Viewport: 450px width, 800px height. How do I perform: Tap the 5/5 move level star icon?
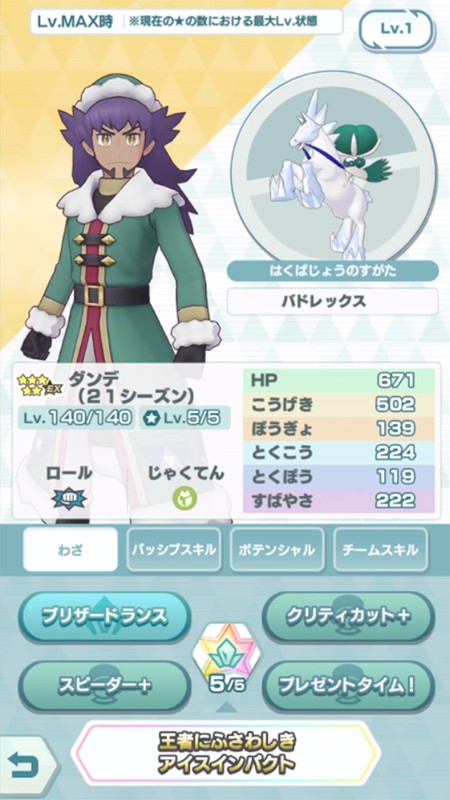[226, 659]
